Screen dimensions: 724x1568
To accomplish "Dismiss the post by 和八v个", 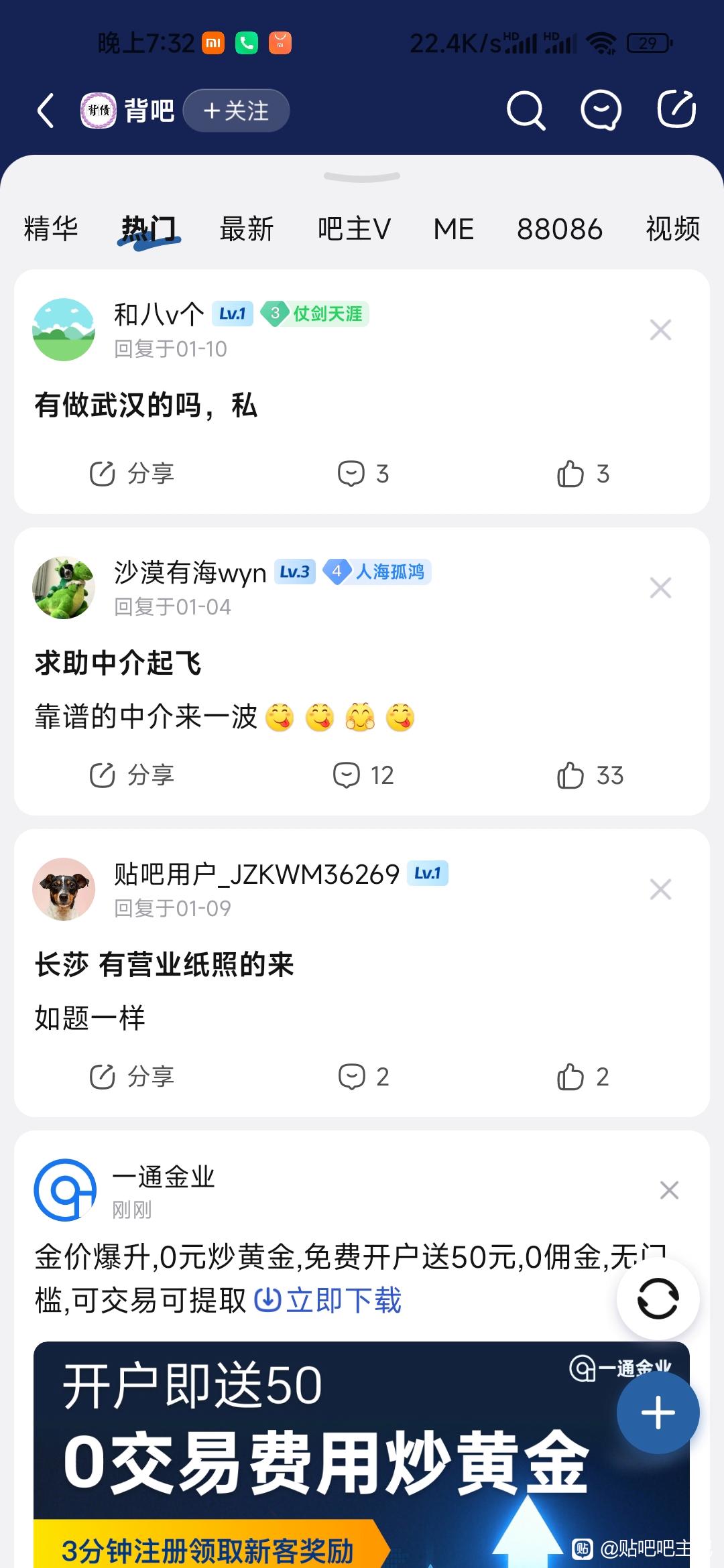I will [660, 330].
